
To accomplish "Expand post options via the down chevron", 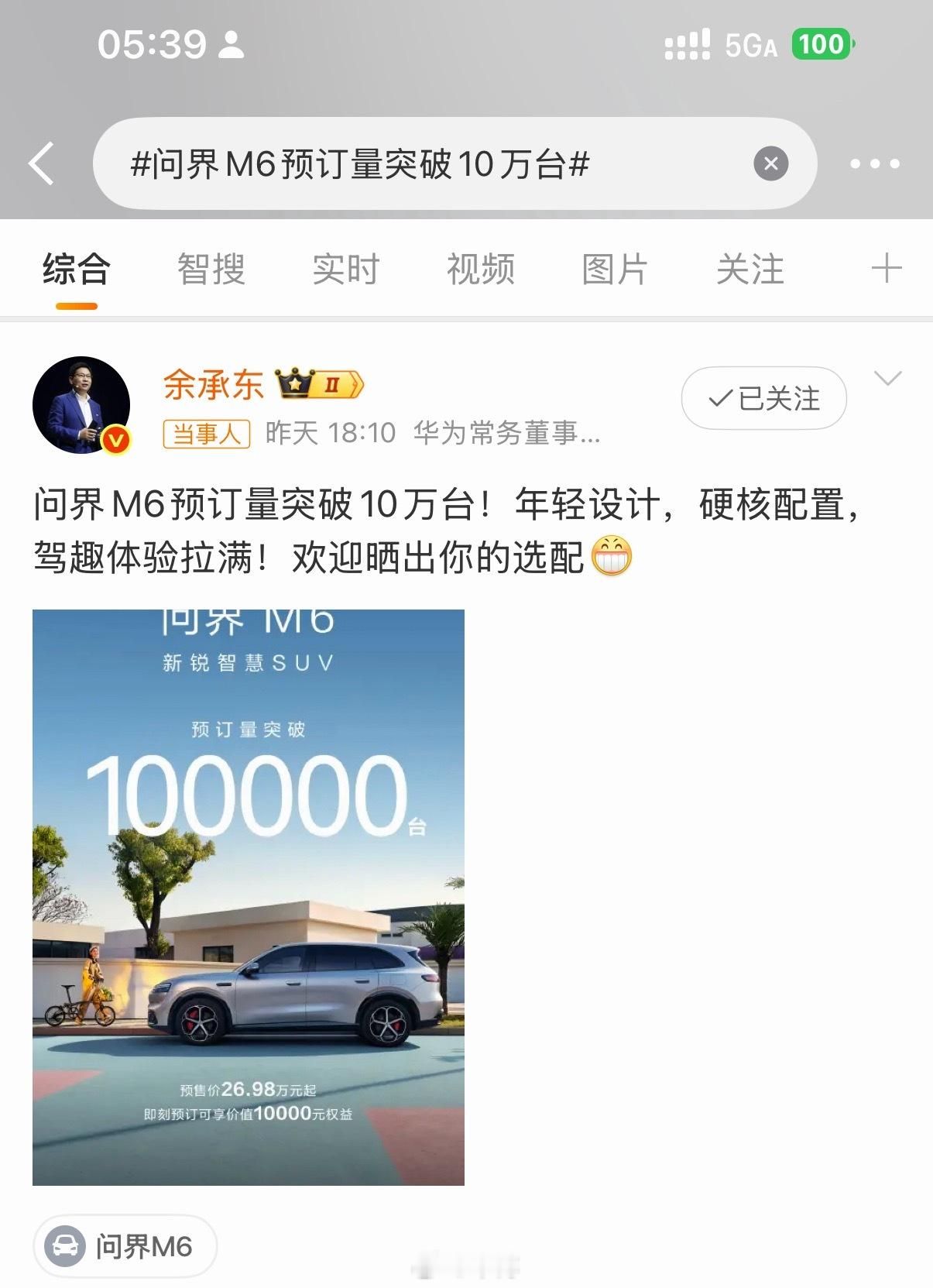I will click(887, 380).
